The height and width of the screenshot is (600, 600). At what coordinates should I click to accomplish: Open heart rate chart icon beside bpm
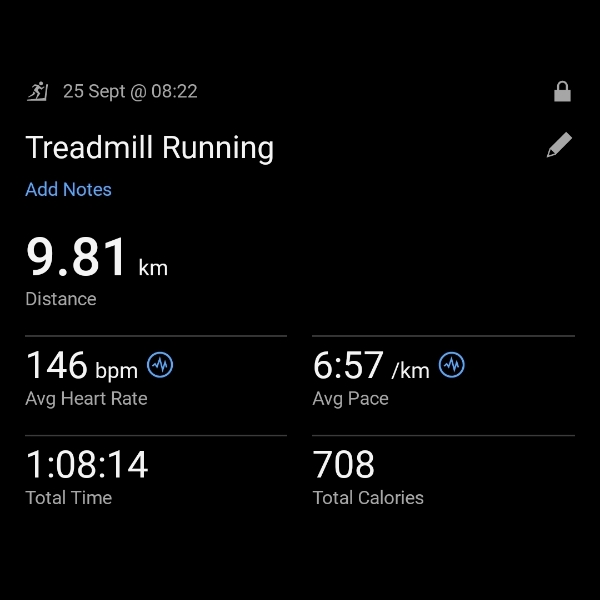tap(160, 366)
